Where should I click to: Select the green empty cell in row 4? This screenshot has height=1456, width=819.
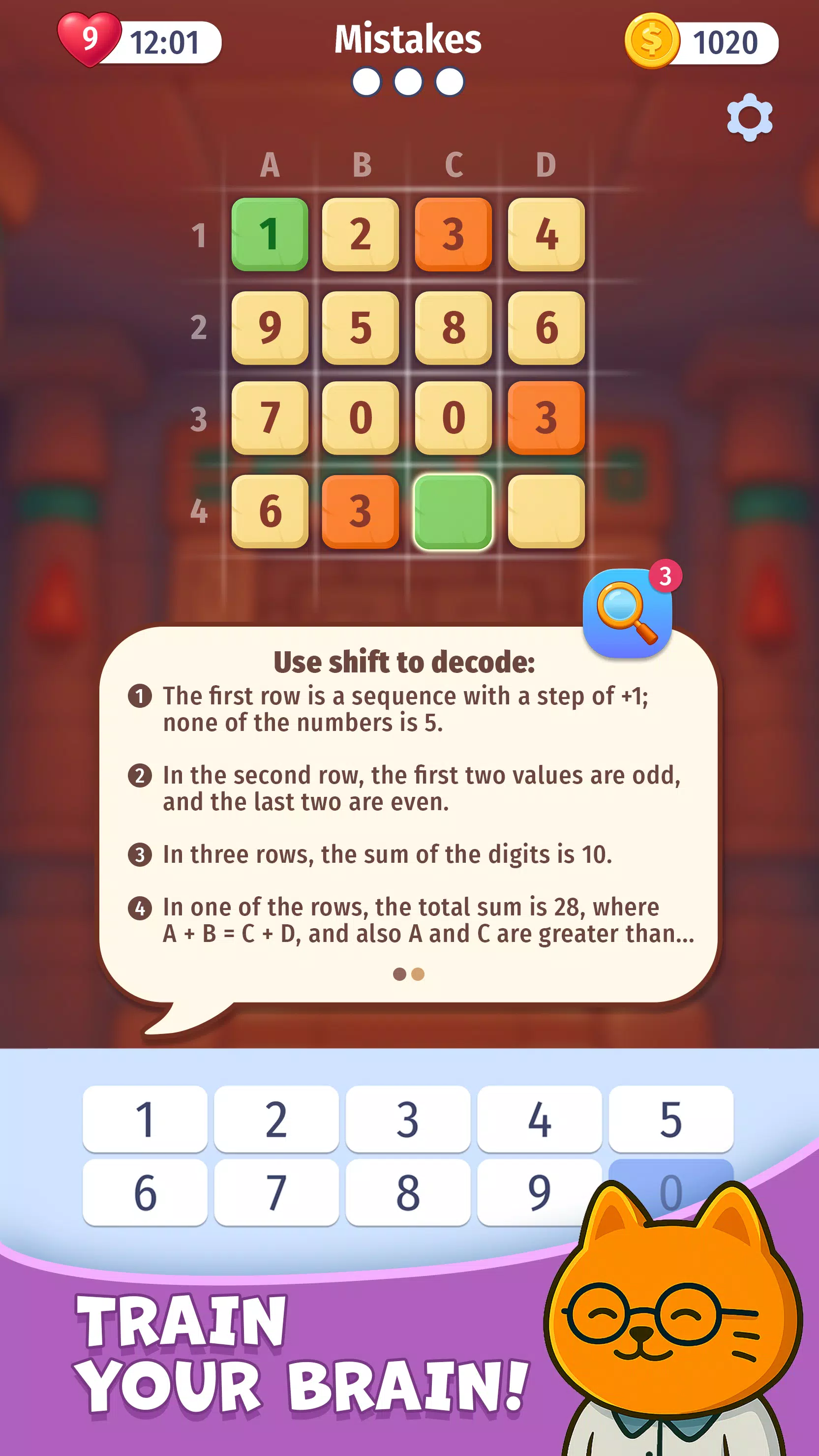coord(454,511)
